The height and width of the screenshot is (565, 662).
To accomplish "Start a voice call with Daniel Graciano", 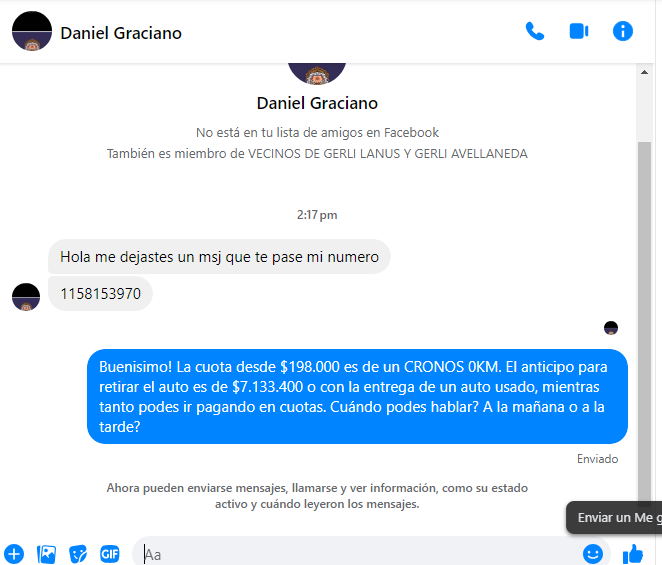I will point(535,31).
